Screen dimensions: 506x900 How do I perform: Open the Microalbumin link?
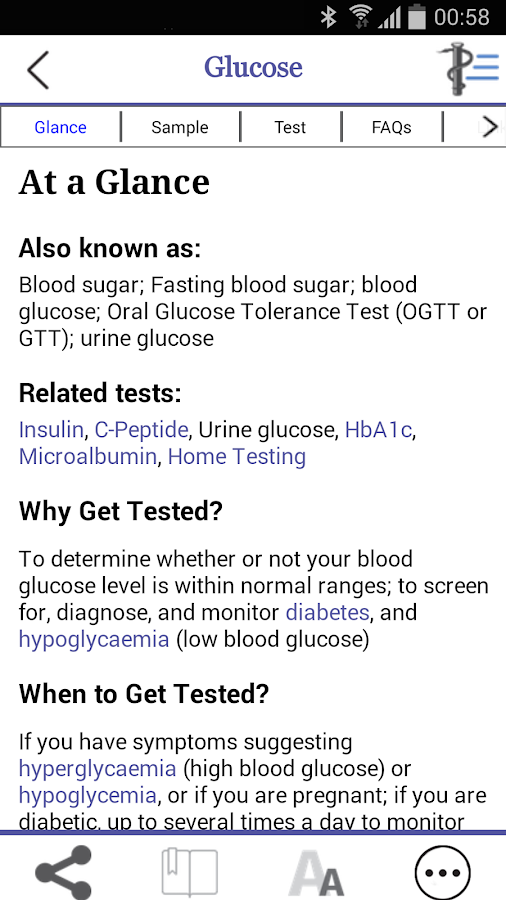click(x=88, y=456)
